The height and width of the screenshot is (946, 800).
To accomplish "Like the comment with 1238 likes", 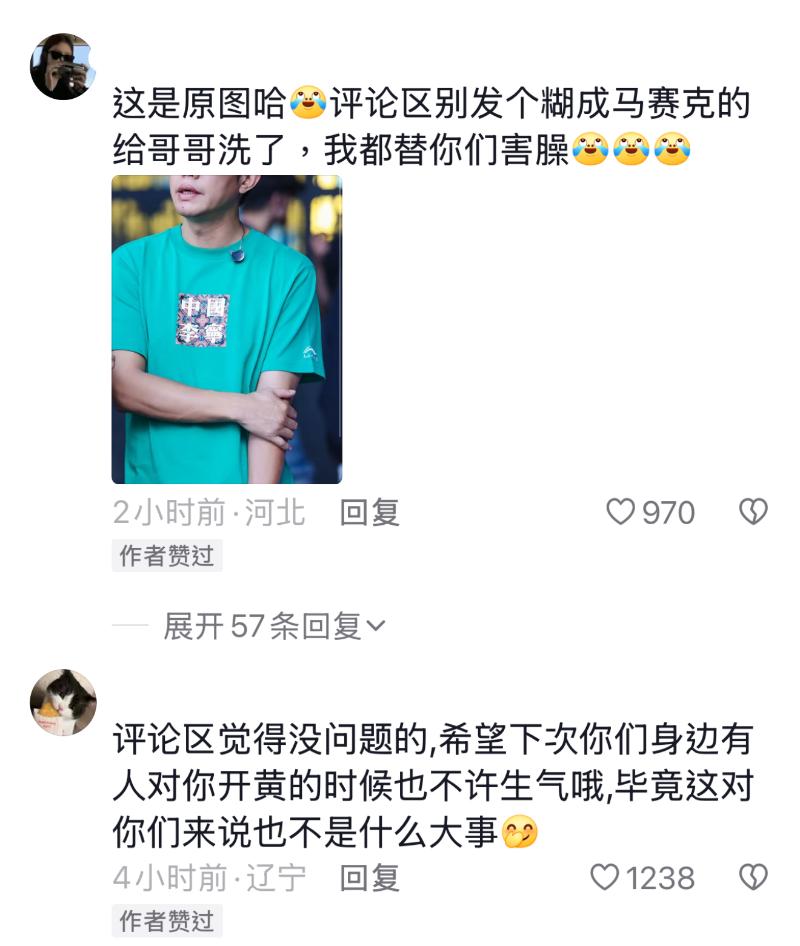I will coord(605,878).
